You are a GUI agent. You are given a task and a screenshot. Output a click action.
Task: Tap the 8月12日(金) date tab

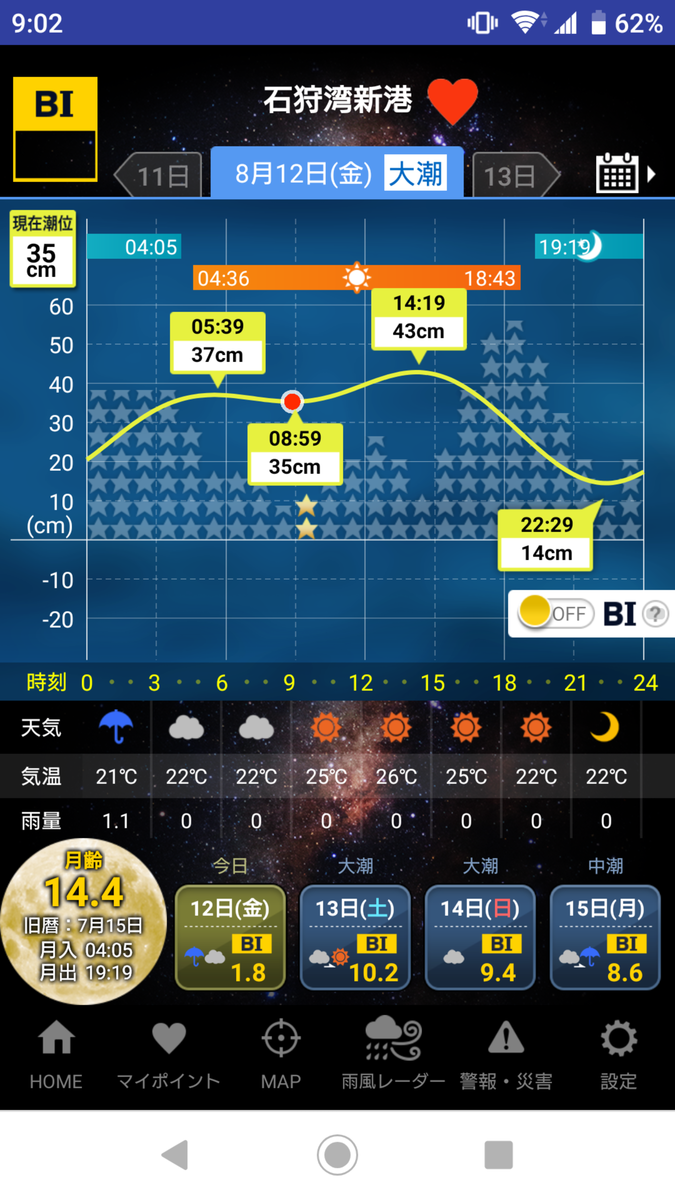pyautogui.click(x=337, y=173)
